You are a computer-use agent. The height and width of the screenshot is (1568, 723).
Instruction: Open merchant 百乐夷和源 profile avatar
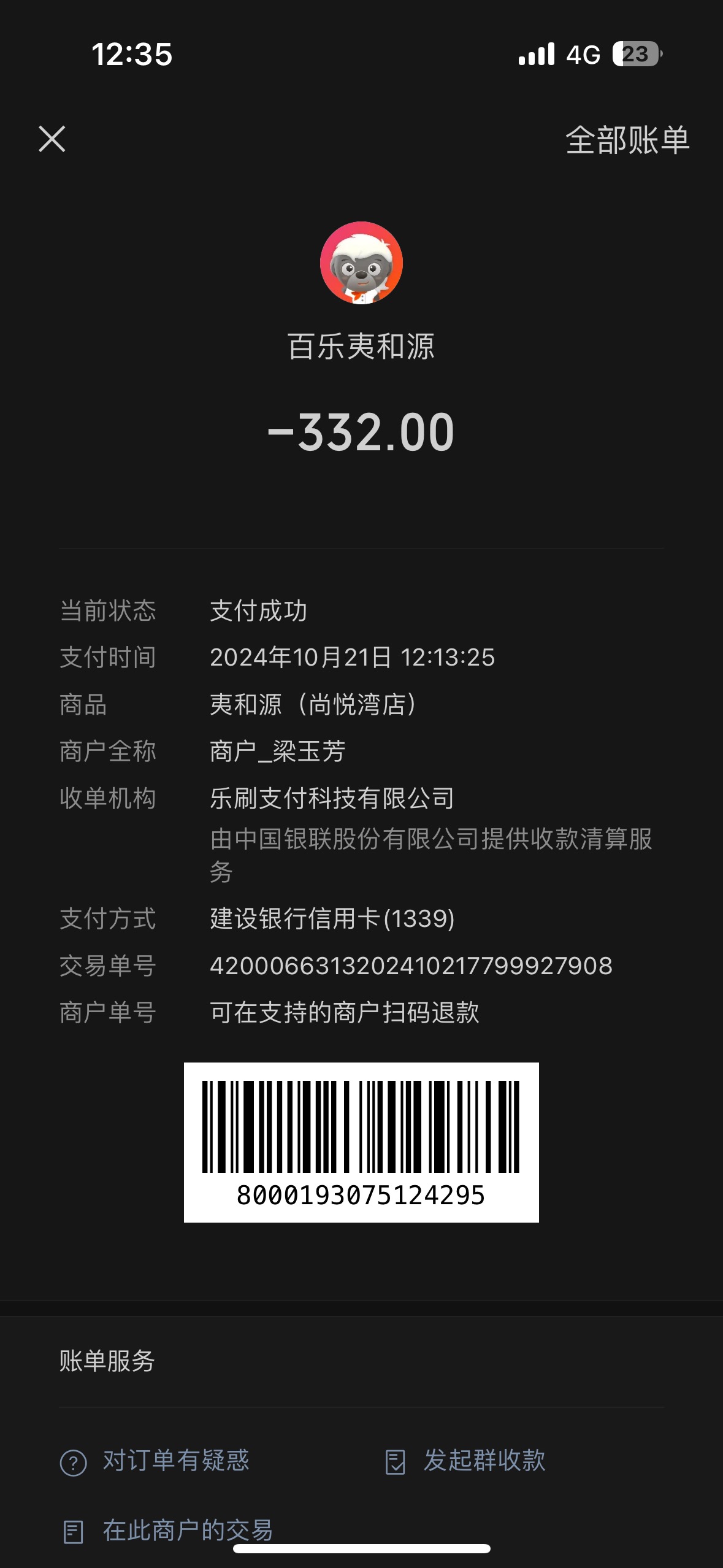pyautogui.click(x=361, y=263)
